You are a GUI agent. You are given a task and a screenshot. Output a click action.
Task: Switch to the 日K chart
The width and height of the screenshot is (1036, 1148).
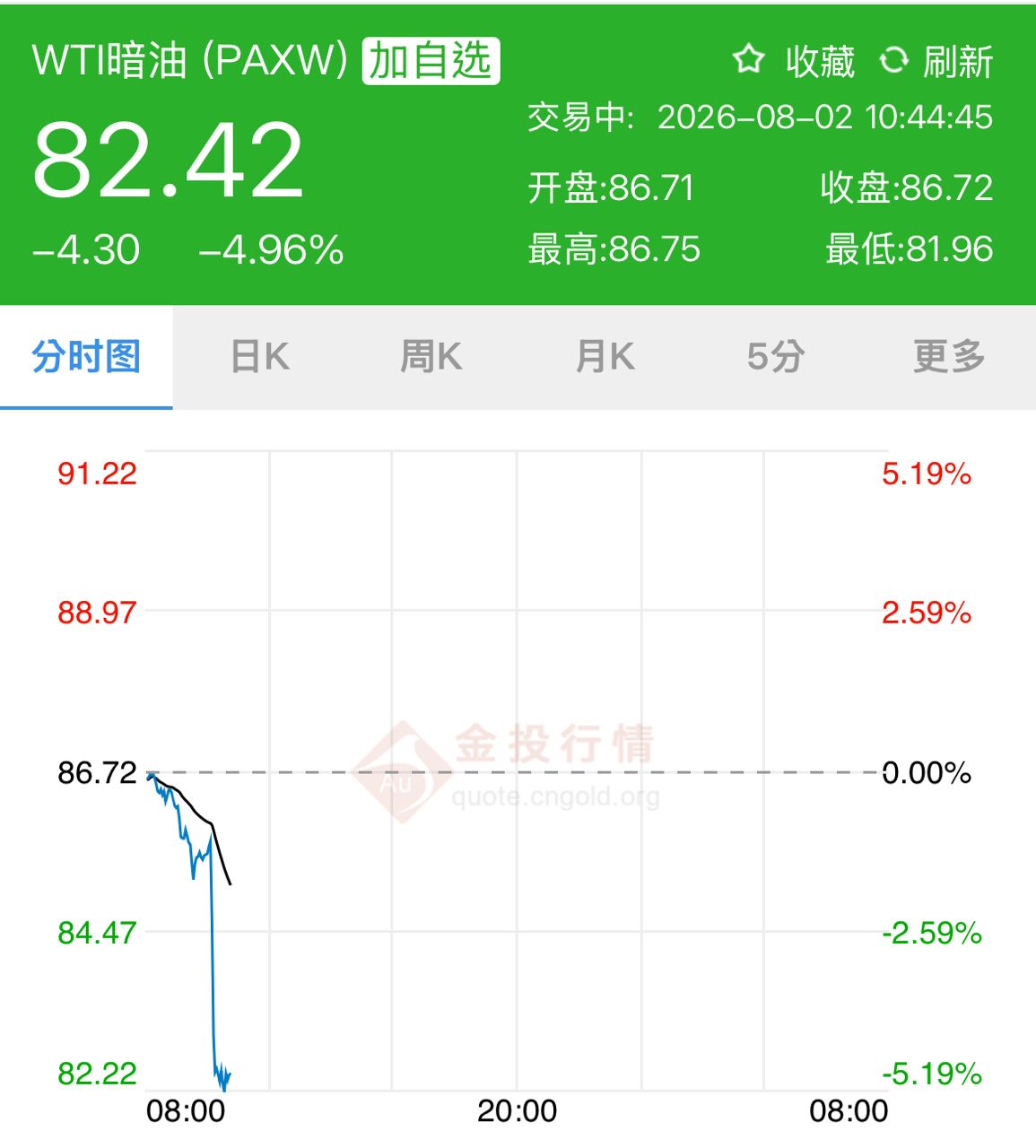click(x=259, y=357)
